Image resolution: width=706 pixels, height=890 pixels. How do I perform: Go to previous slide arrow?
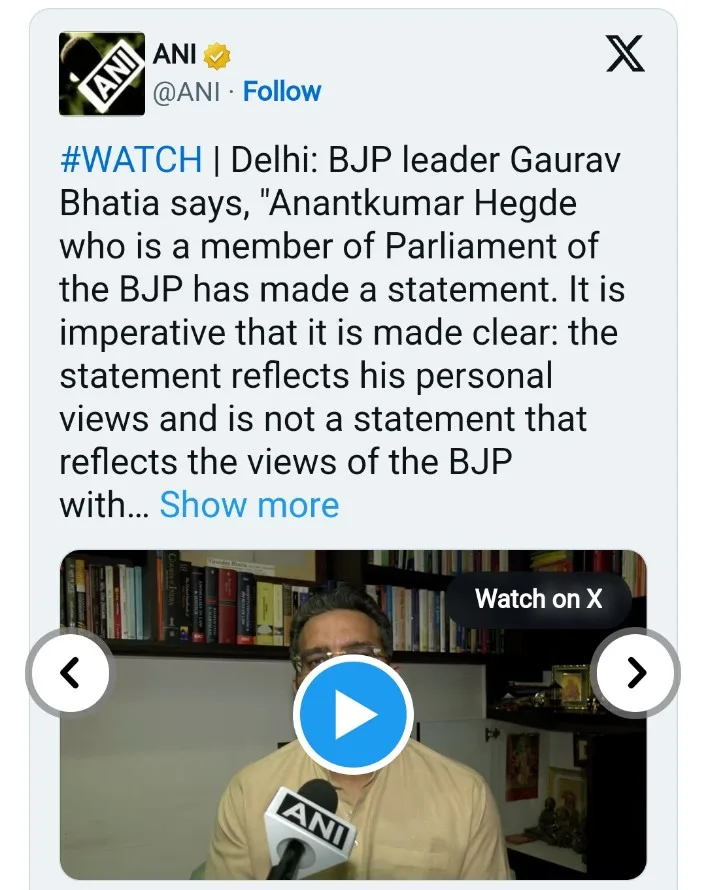(69, 673)
